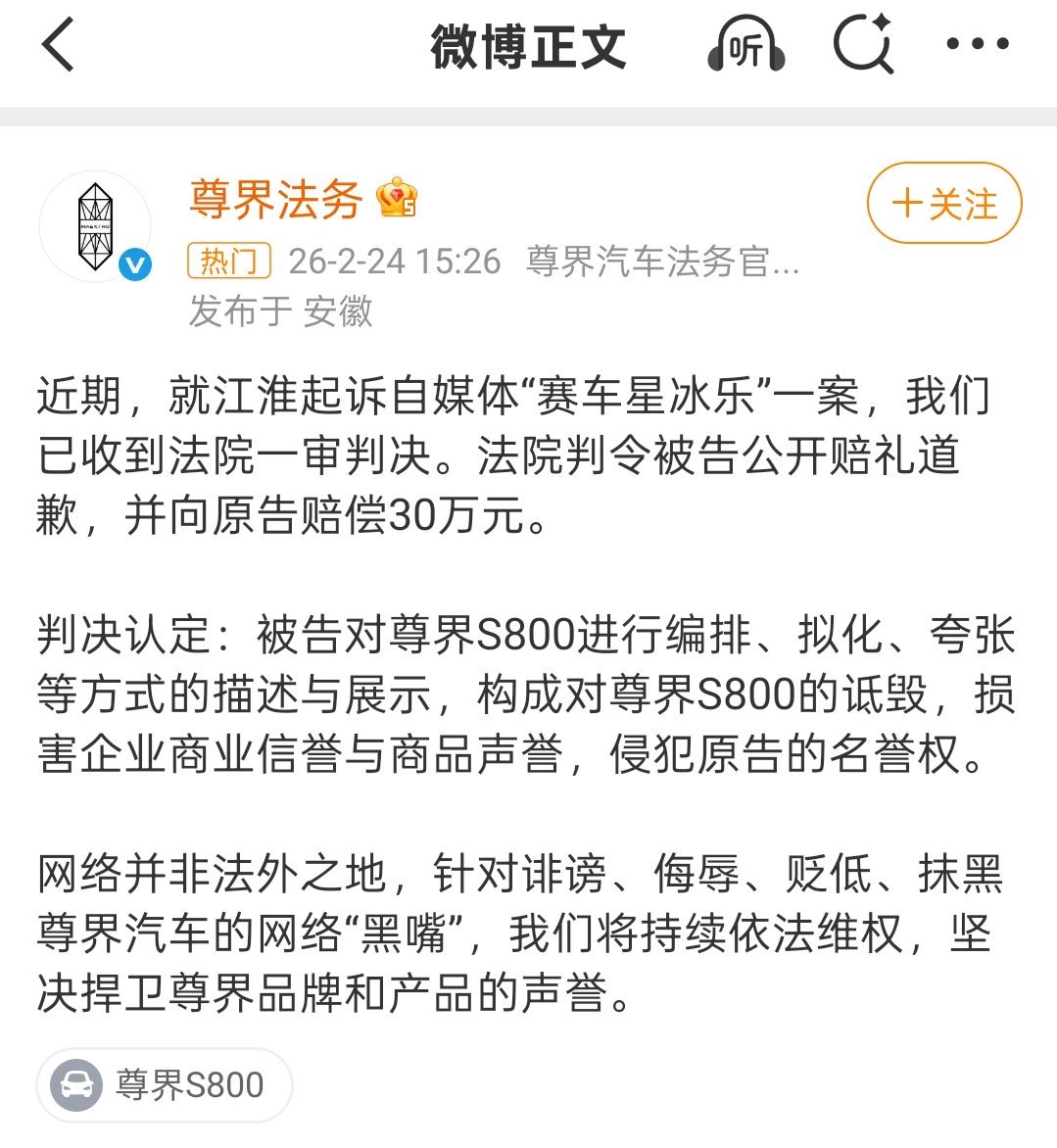This screenshot has width=1057, height=1148.
Task: Tap the listen-to-post headphone icon
Action: [x=745, y=44]
